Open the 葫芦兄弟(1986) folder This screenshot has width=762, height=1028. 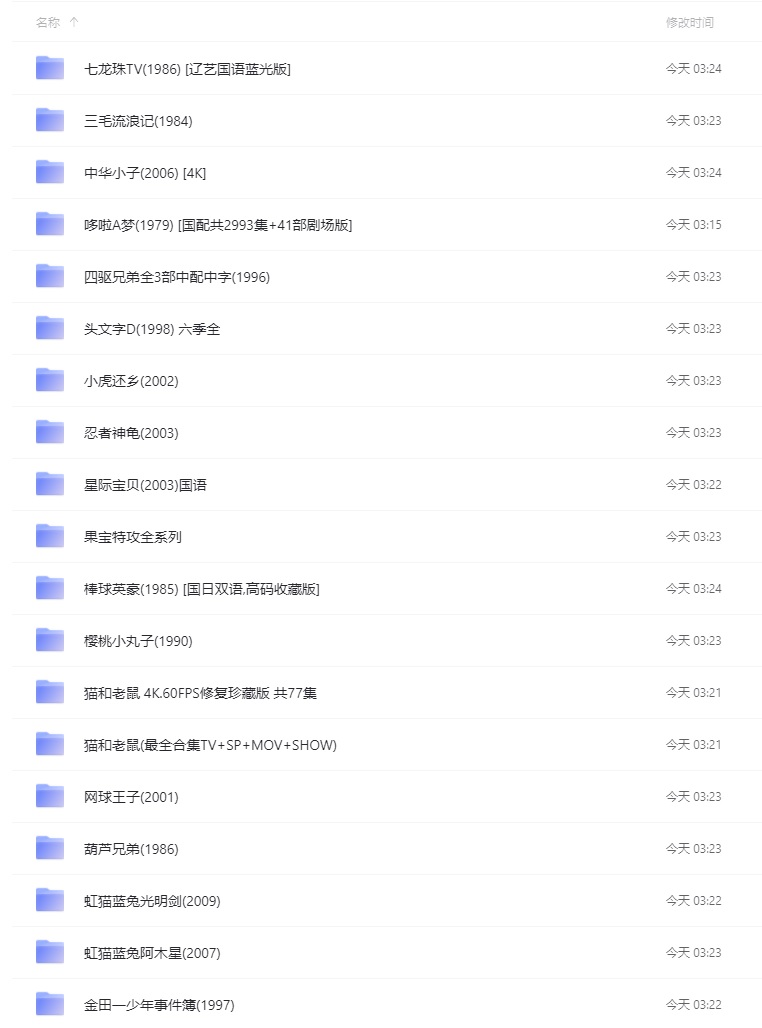(x=131, y=849)
